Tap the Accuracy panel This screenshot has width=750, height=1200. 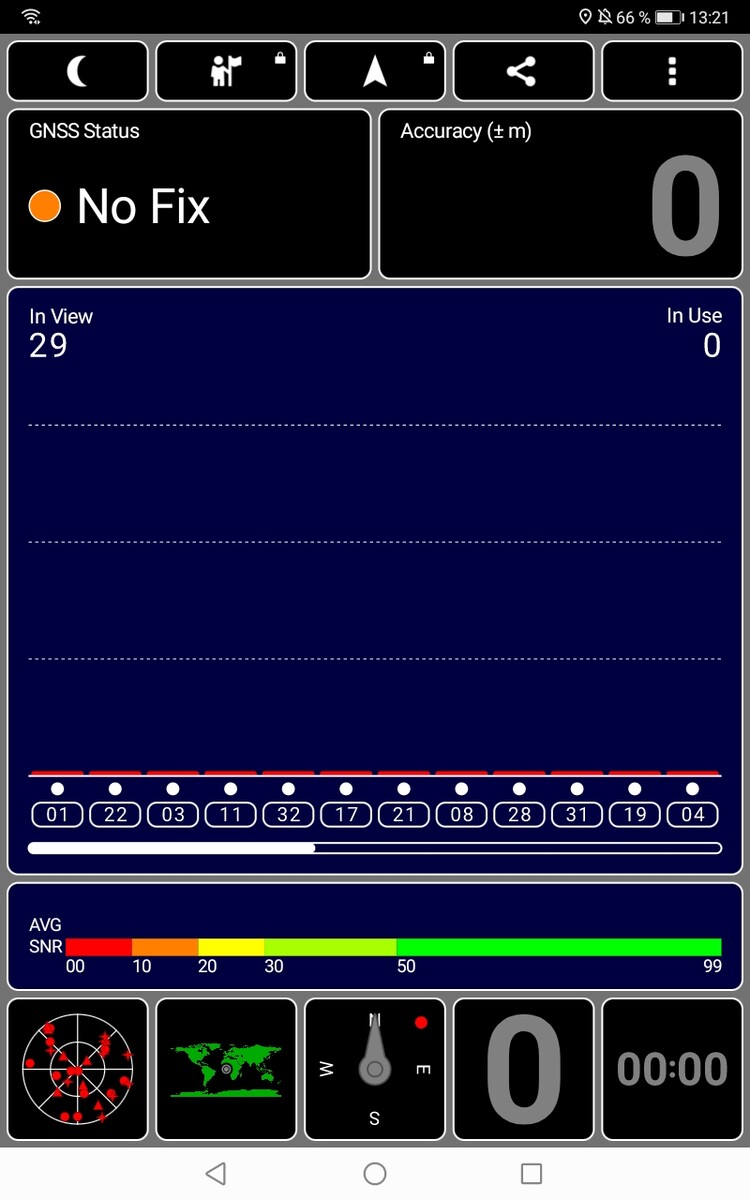[561, 194]
